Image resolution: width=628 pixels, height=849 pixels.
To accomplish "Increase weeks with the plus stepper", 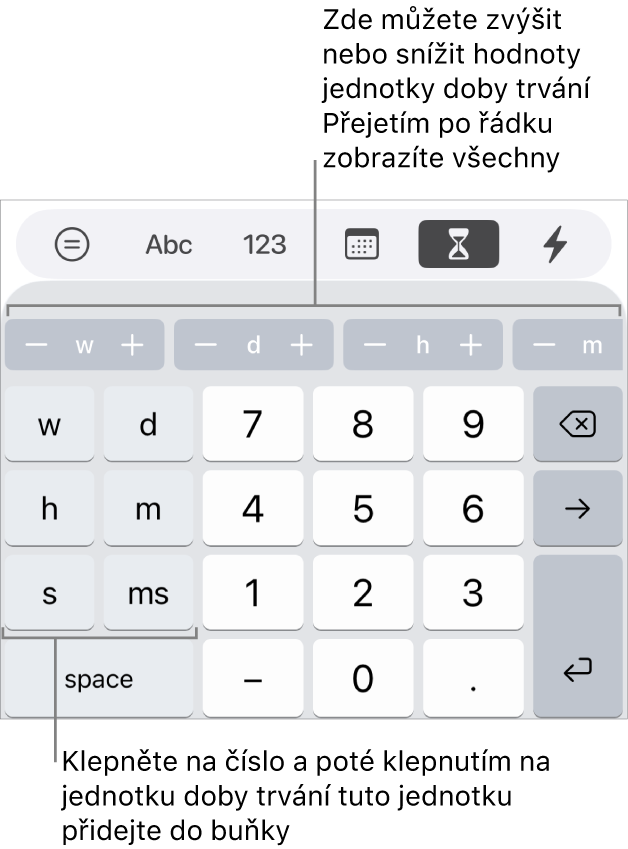I will (x=133, y=345).
